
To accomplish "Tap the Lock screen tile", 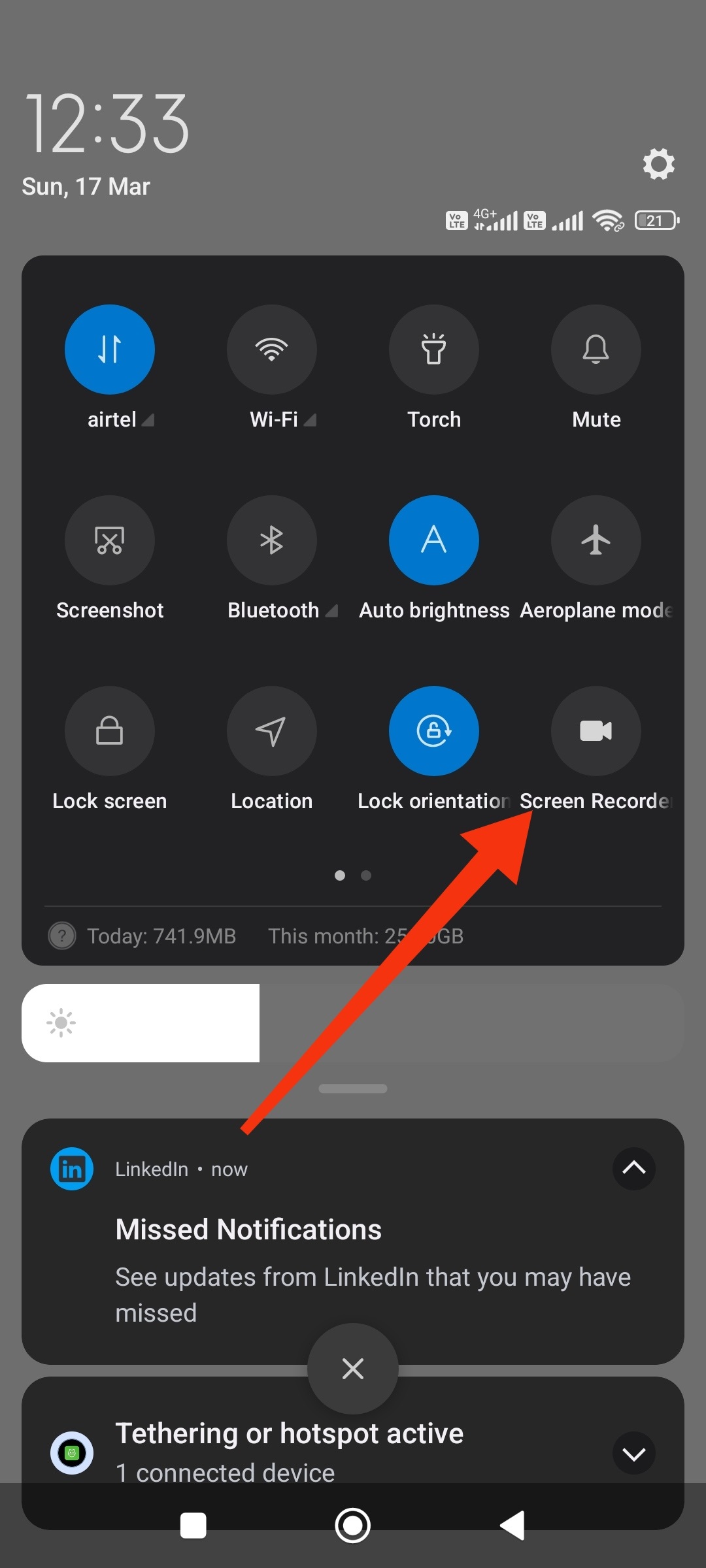I will [x=110, y=731].
